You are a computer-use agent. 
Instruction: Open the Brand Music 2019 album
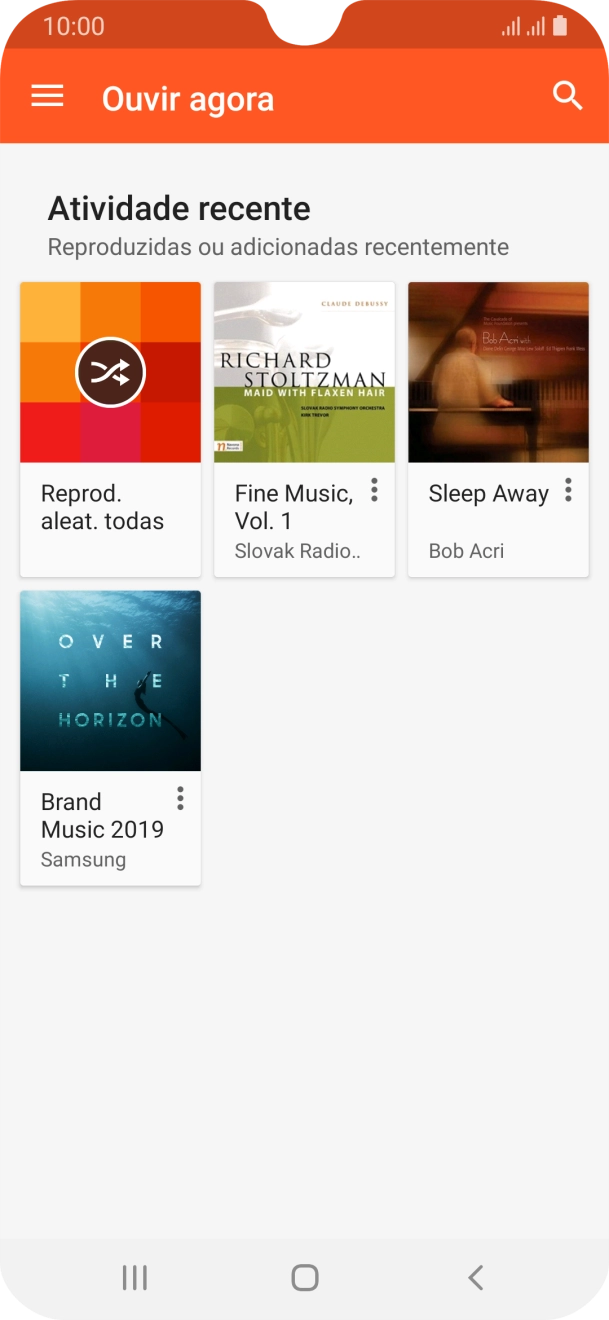(110, 681)
